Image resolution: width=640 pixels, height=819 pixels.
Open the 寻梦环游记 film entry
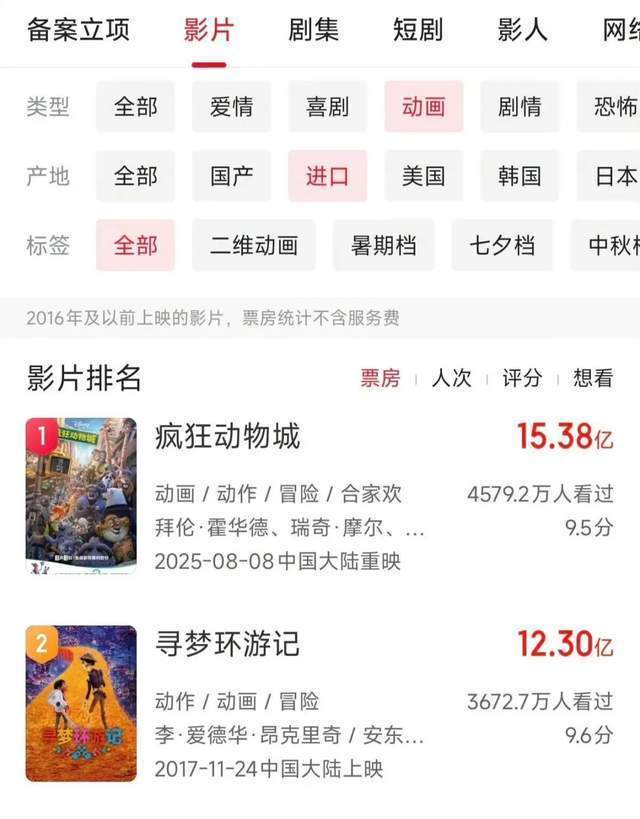[227, 643]
